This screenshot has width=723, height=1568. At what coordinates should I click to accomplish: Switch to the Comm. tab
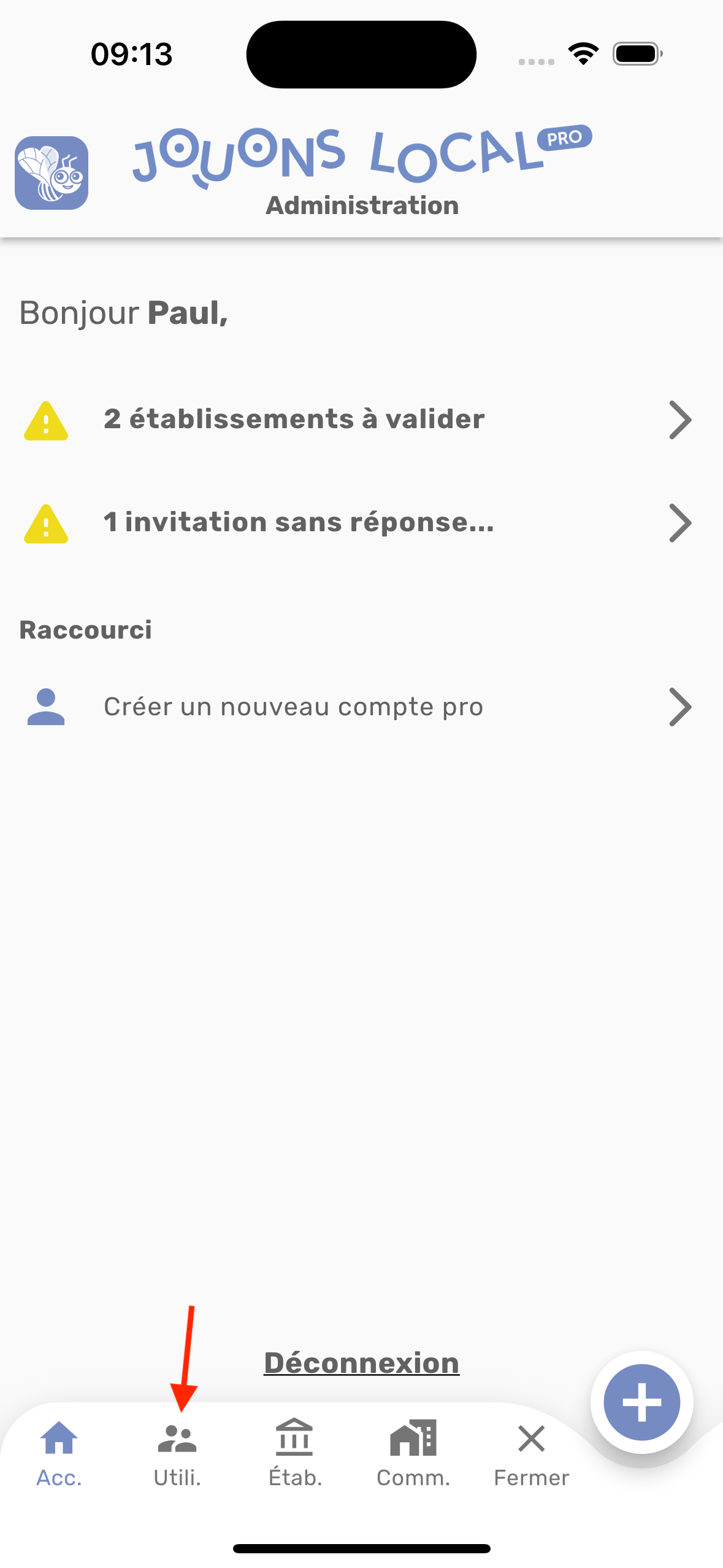pos(413,1454)
